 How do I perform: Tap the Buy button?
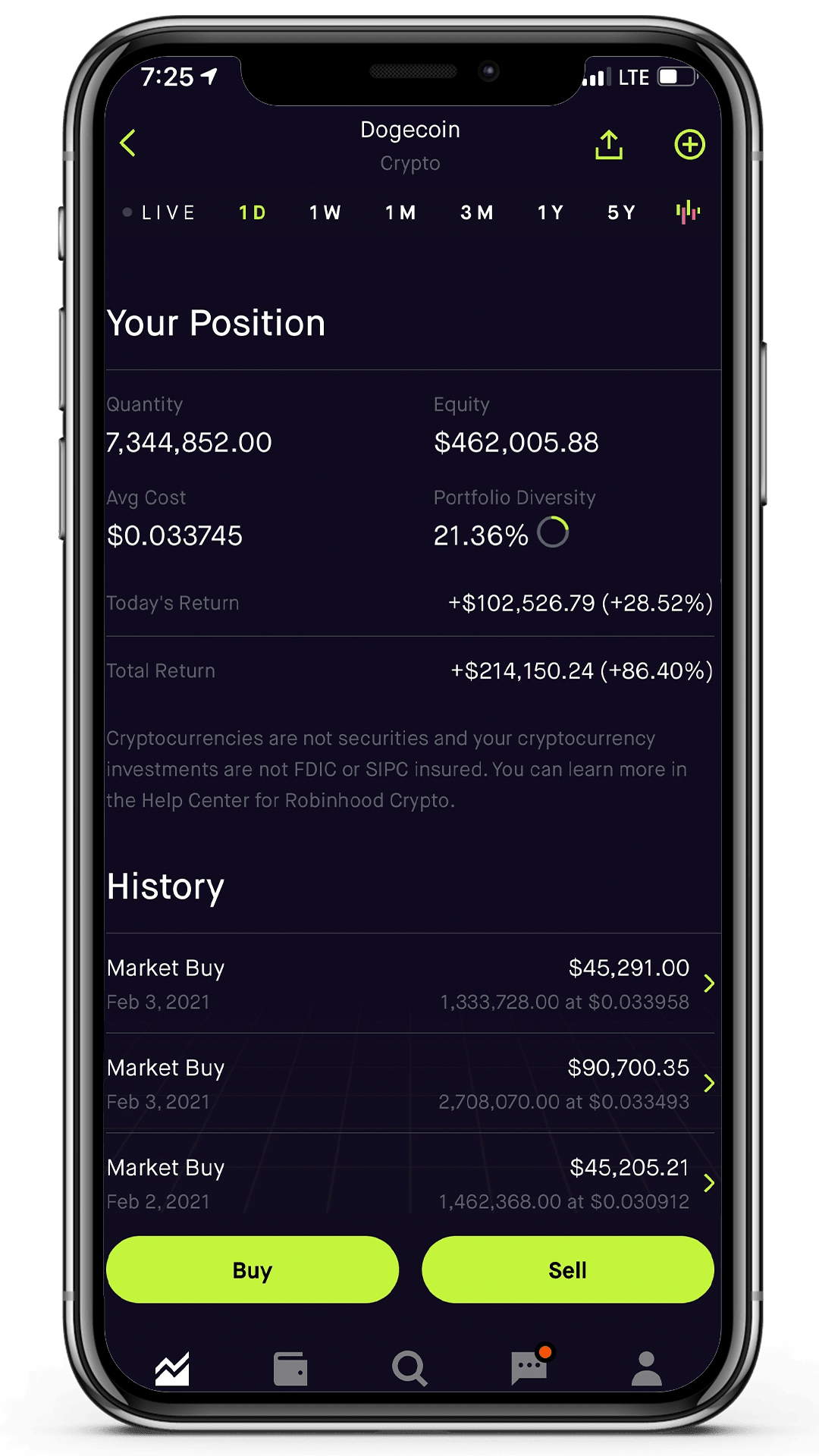pos(253,1269)
